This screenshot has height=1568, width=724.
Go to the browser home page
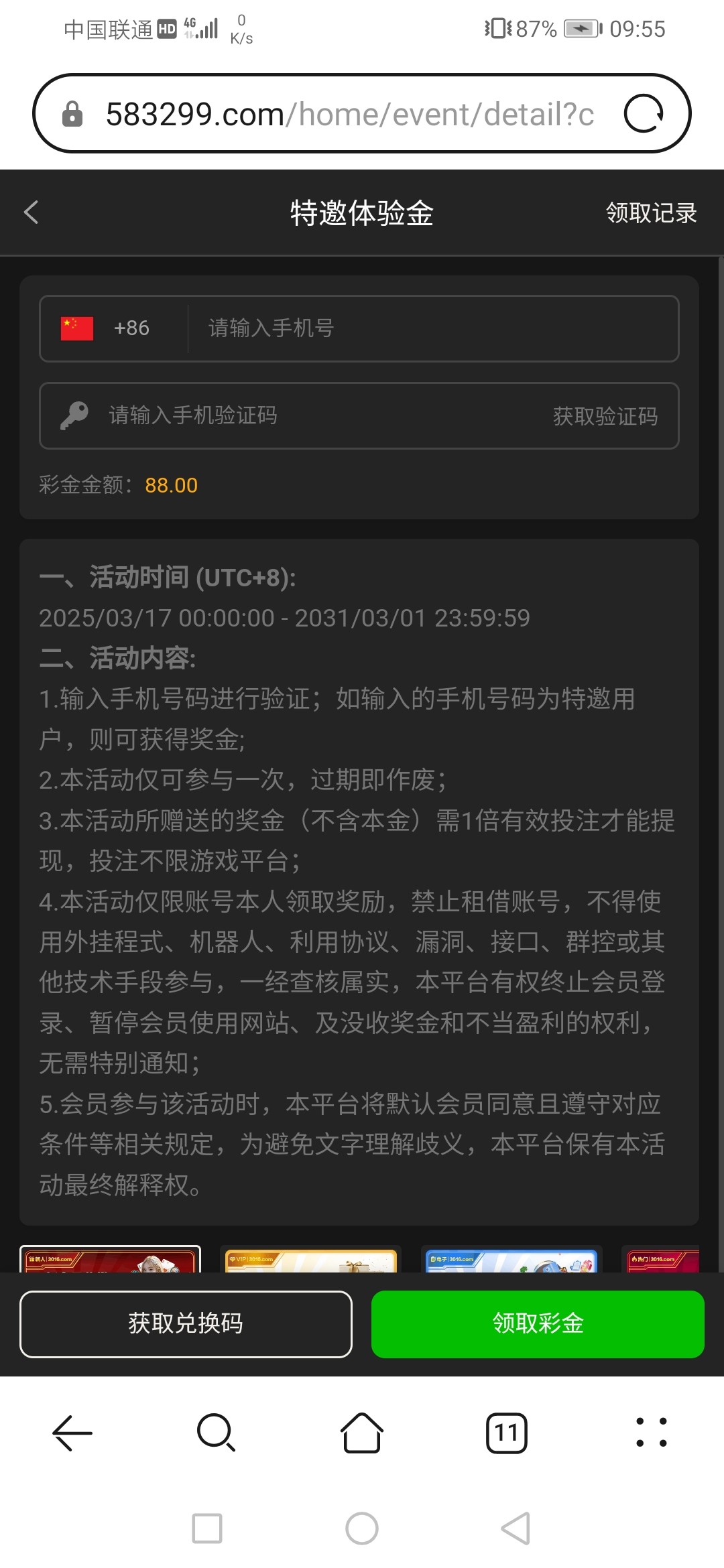362,1433
